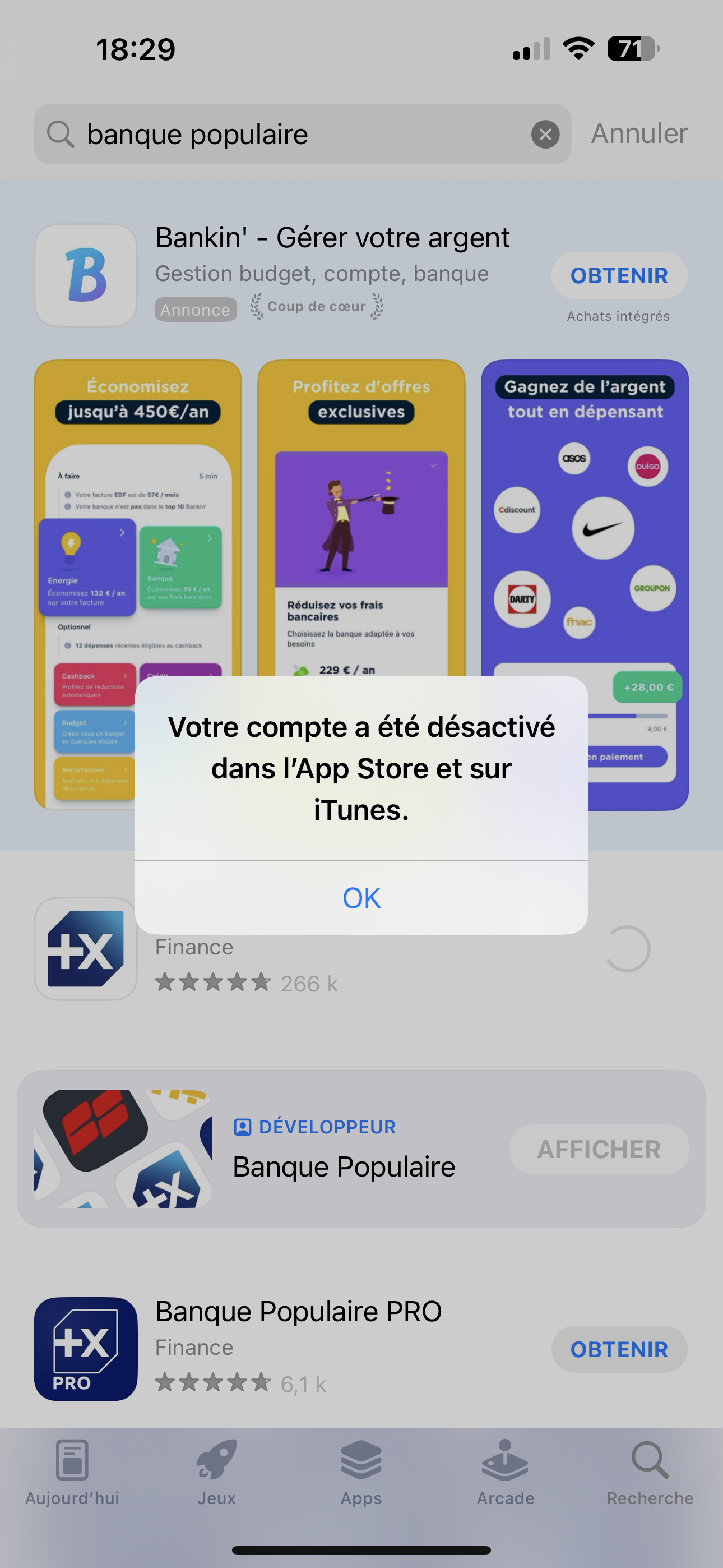This screenshot has height=1568, width=723.
Task: Open the Banque Populaire PRO listing
Action: coord(298,1312)
